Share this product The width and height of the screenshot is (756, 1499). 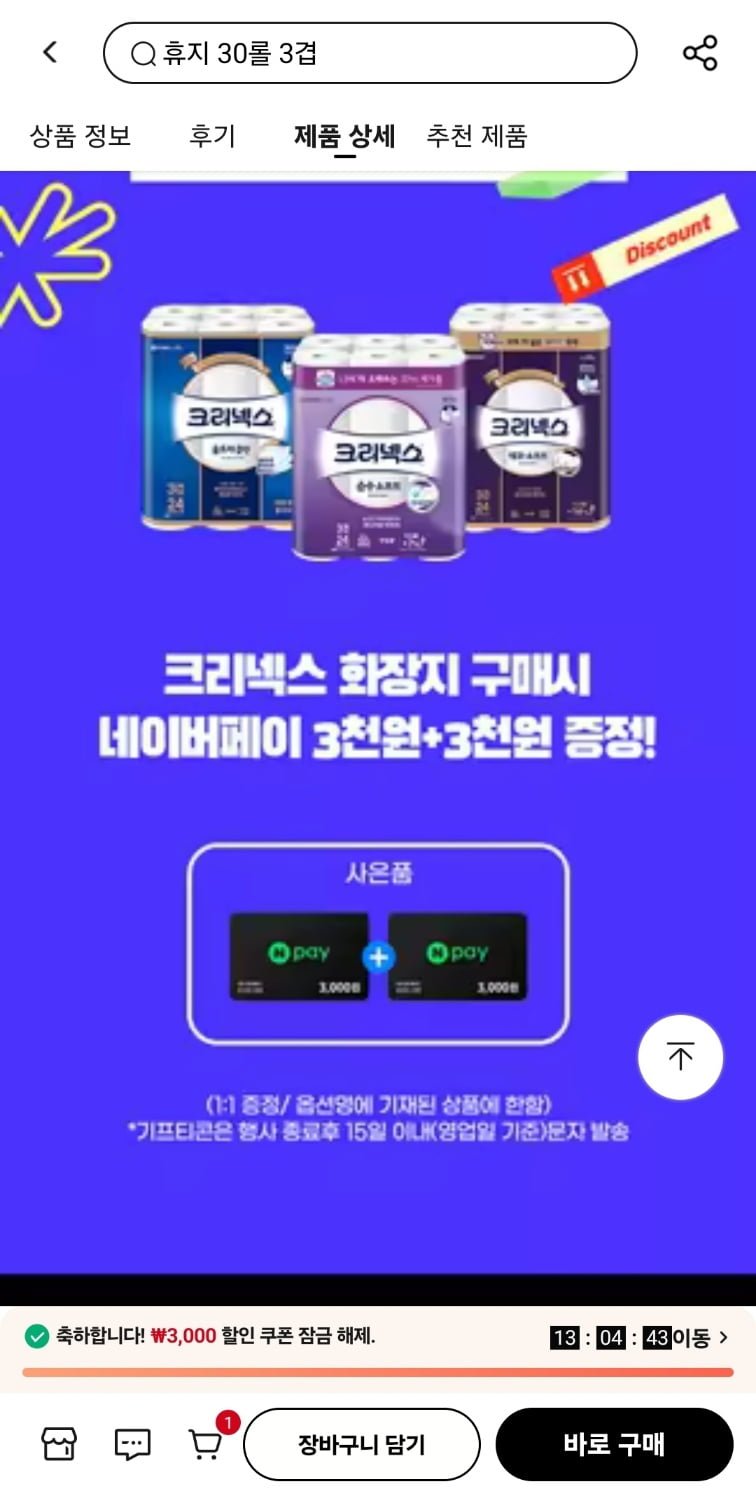pos(700,53)
